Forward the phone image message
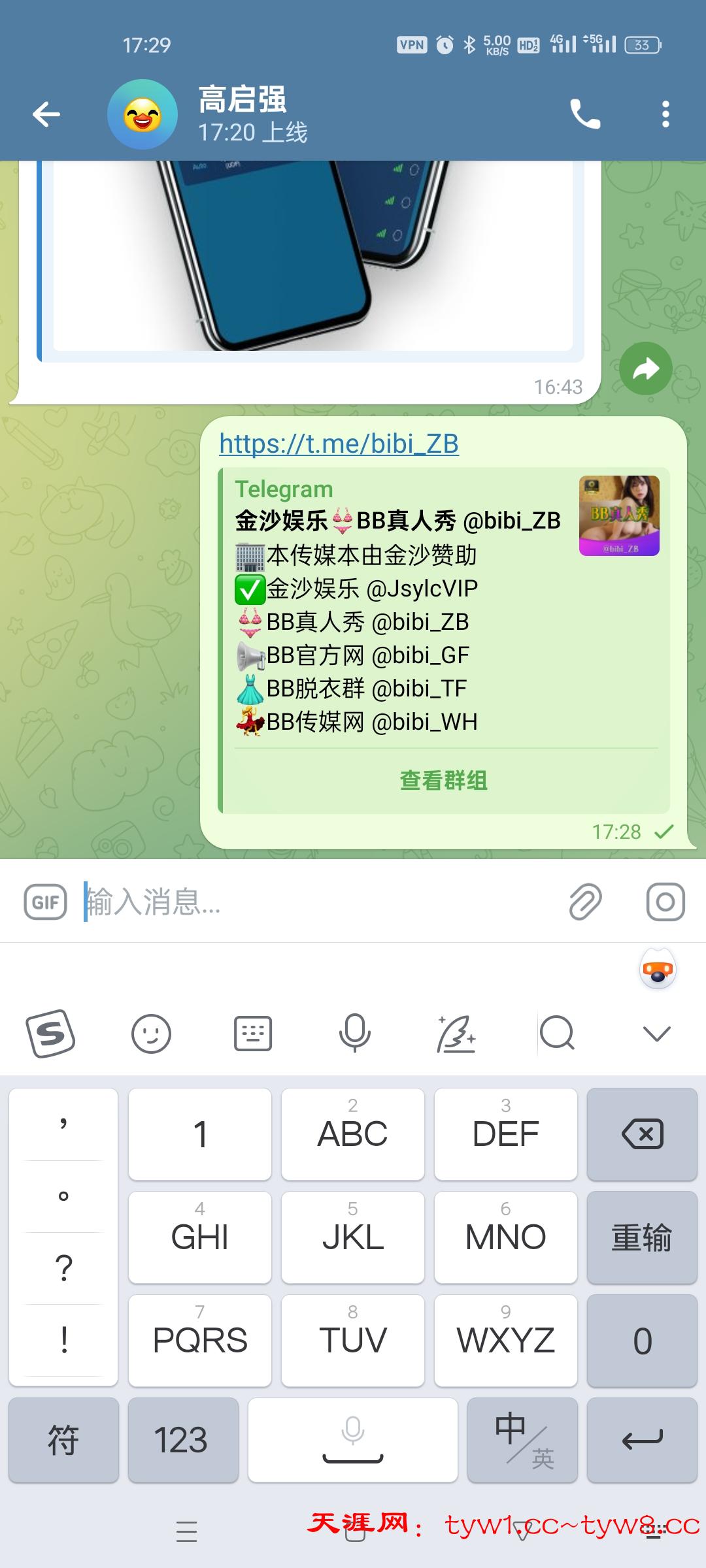Image resolution: width=706 pixels, height=1568 pixels. click(645, 369)
